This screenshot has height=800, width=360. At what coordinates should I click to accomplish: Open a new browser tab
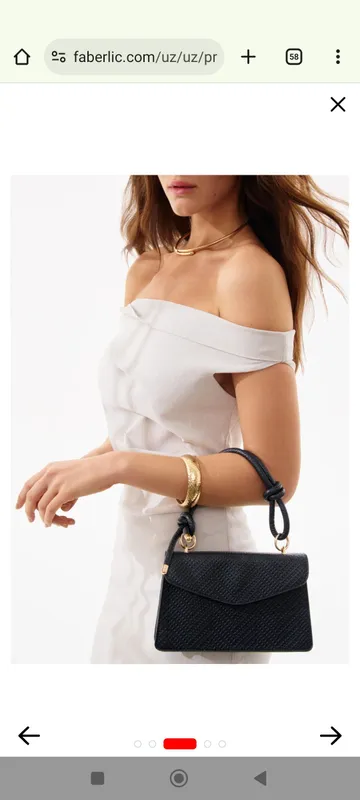[x=248, y=57]
